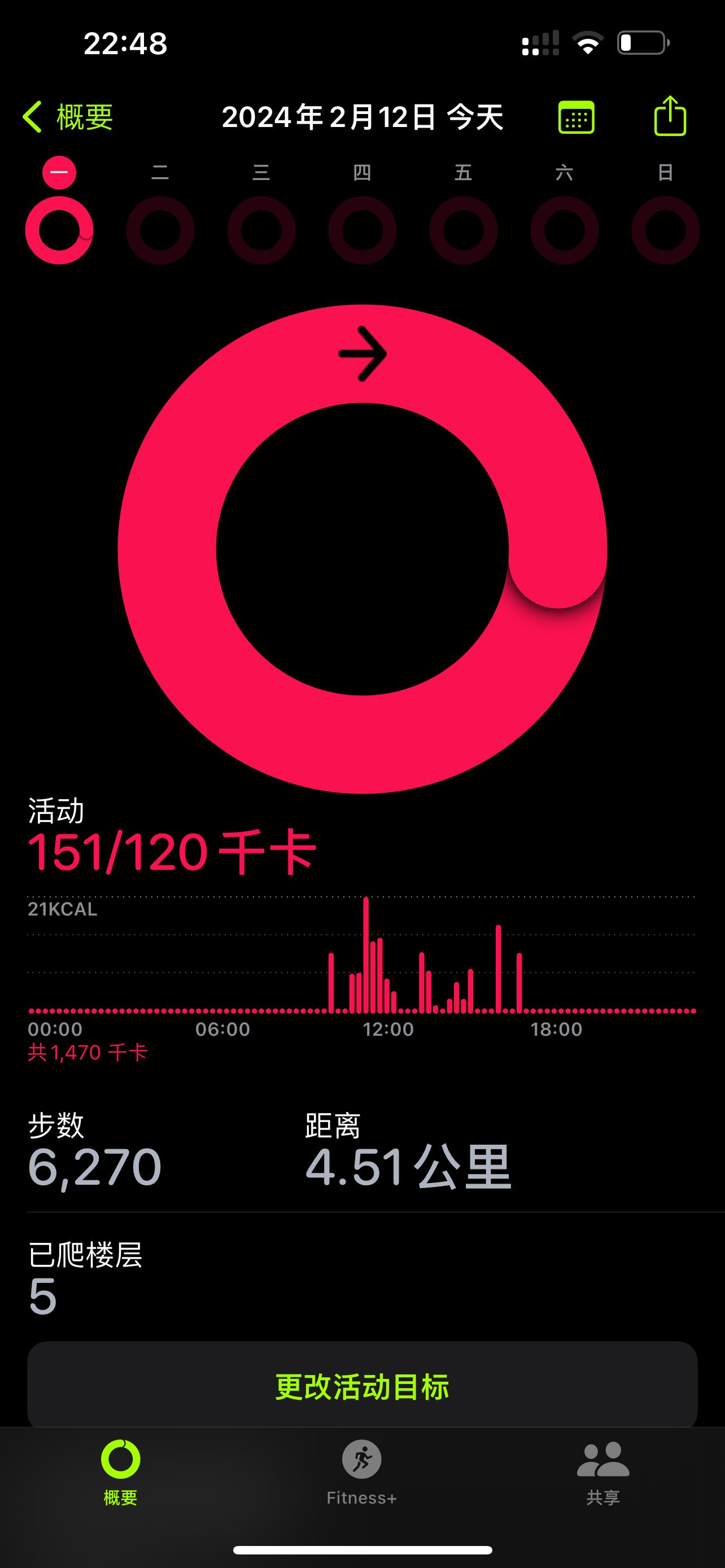Select Wednesday (三) activity ring
725x1568 pixels.
point(261,230)
